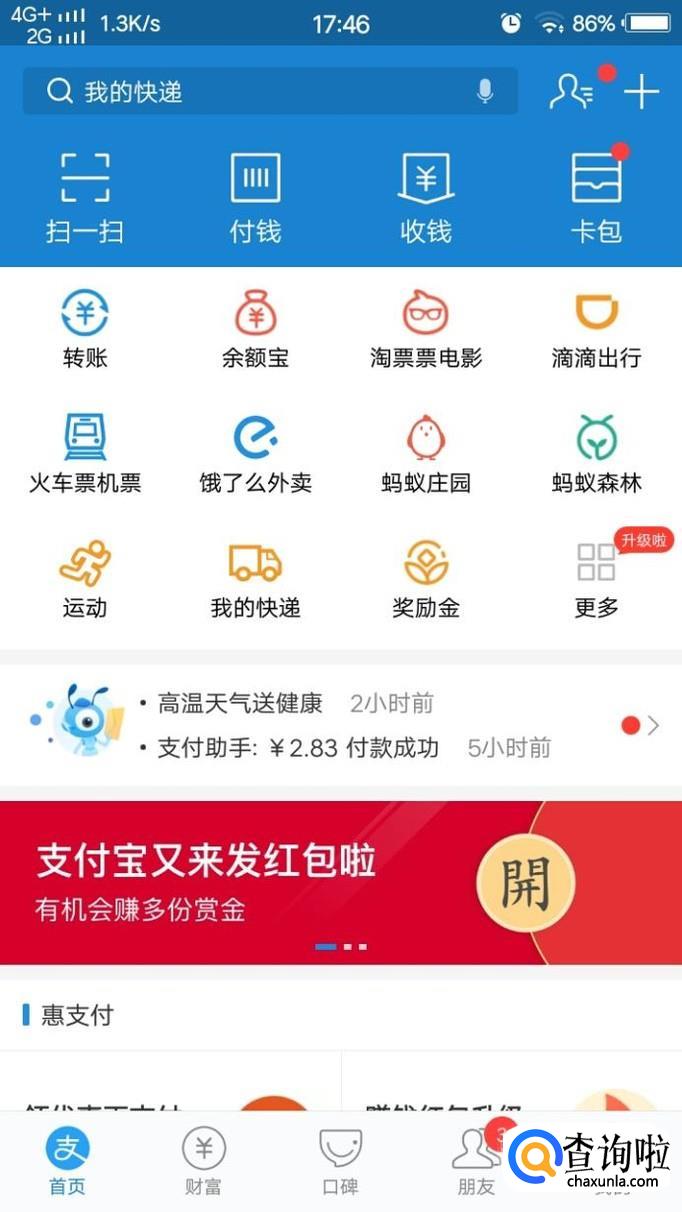Open 蚂蚁森林
The image size is (682, 1212).
coord(596,454)
